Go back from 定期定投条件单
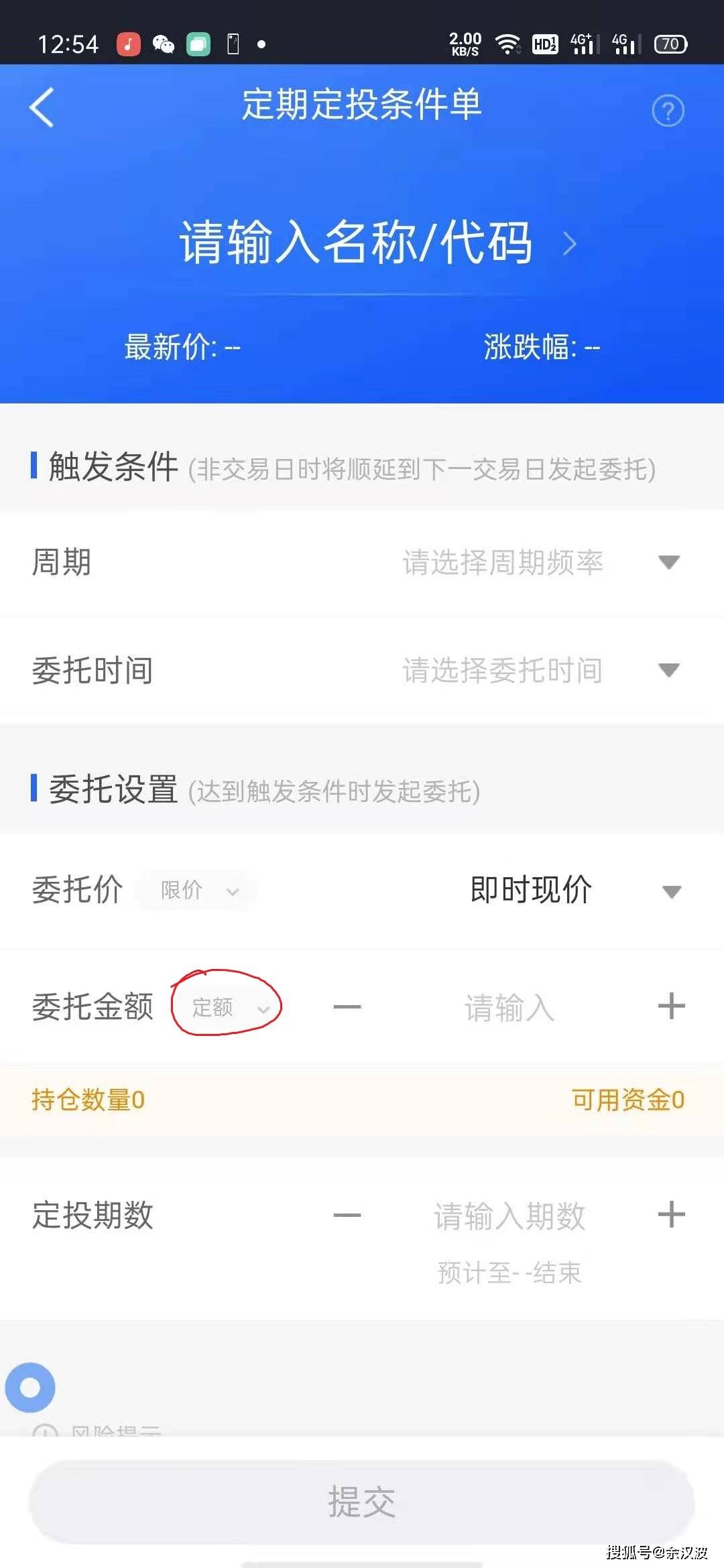This screenshot has width=724, height=1568. 42,107
